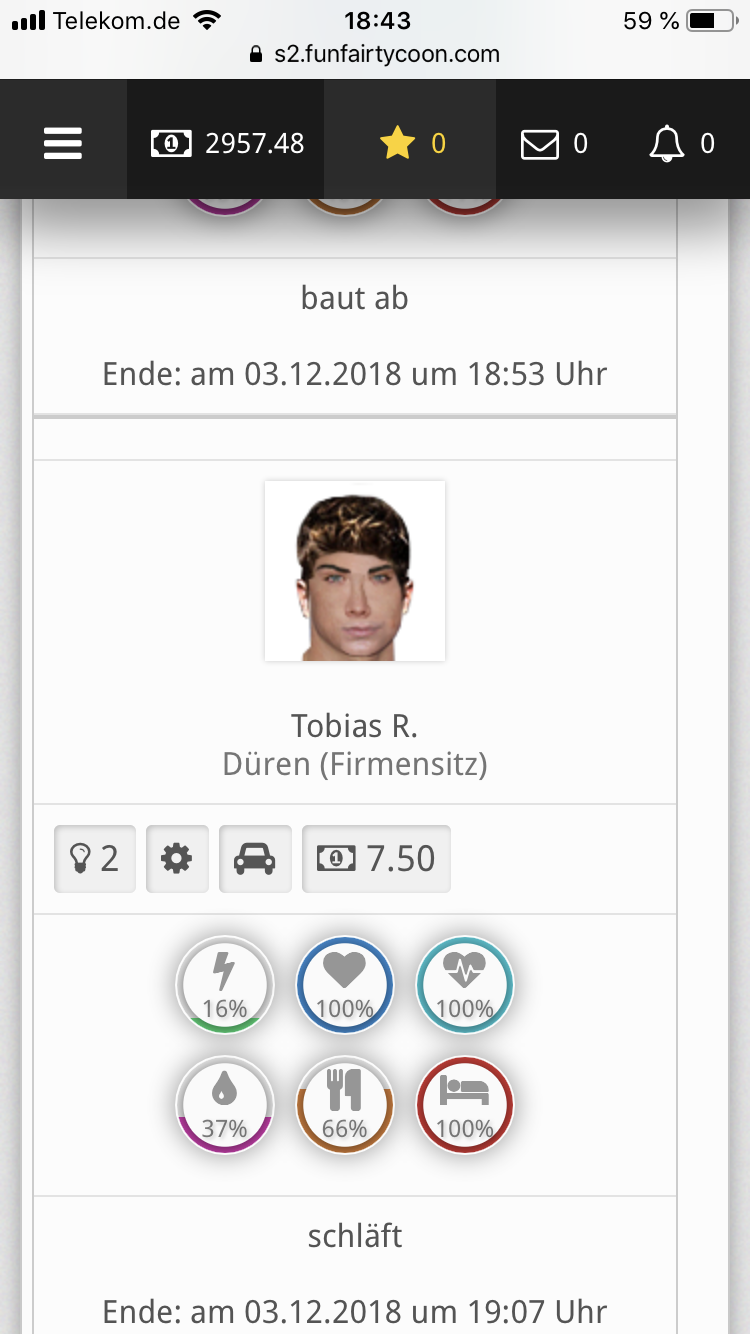Image resolution: width=750 pixels, height=1334 pixels.
Task: Tap Tobias R.'s car button
Action: click(x=254, y=858)
